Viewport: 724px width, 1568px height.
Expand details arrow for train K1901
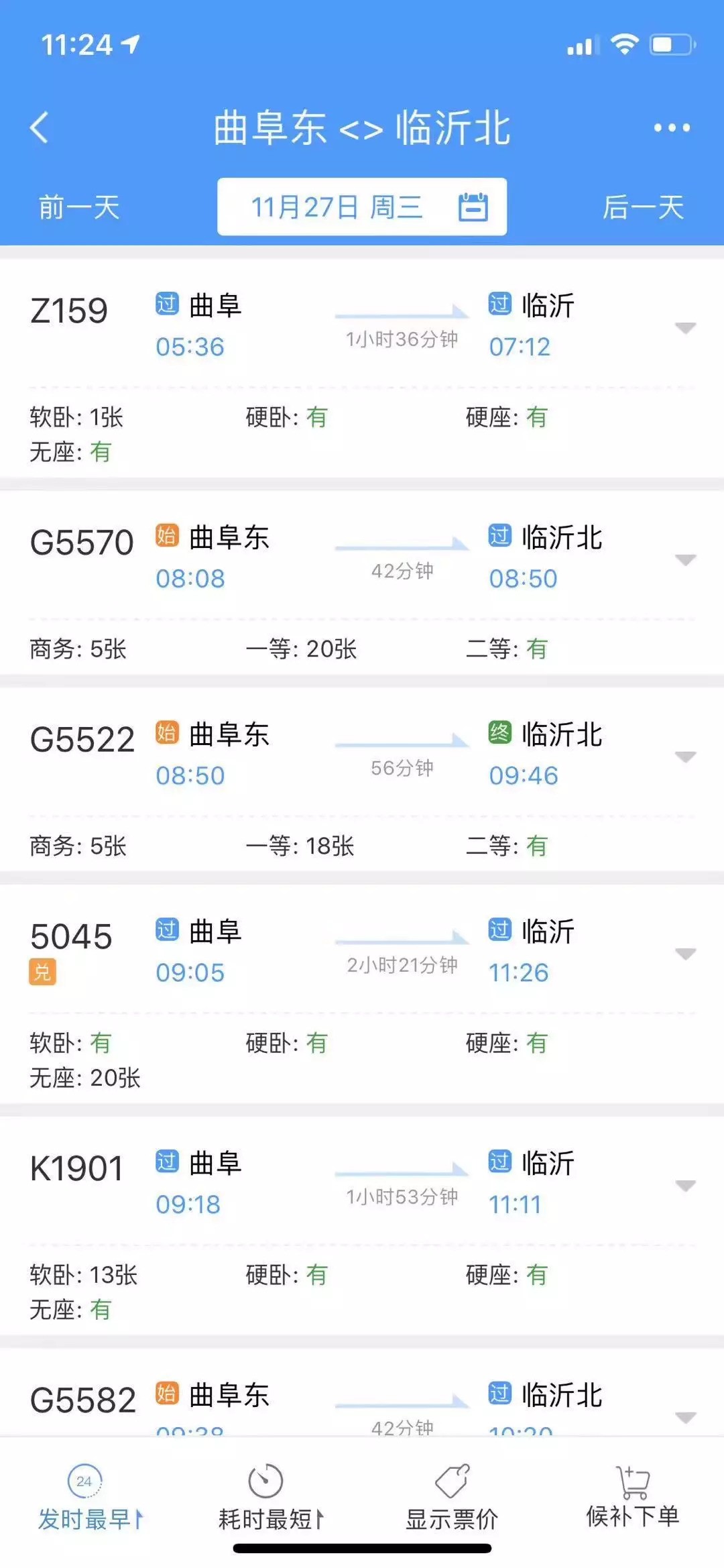(x=685, y=1186)
